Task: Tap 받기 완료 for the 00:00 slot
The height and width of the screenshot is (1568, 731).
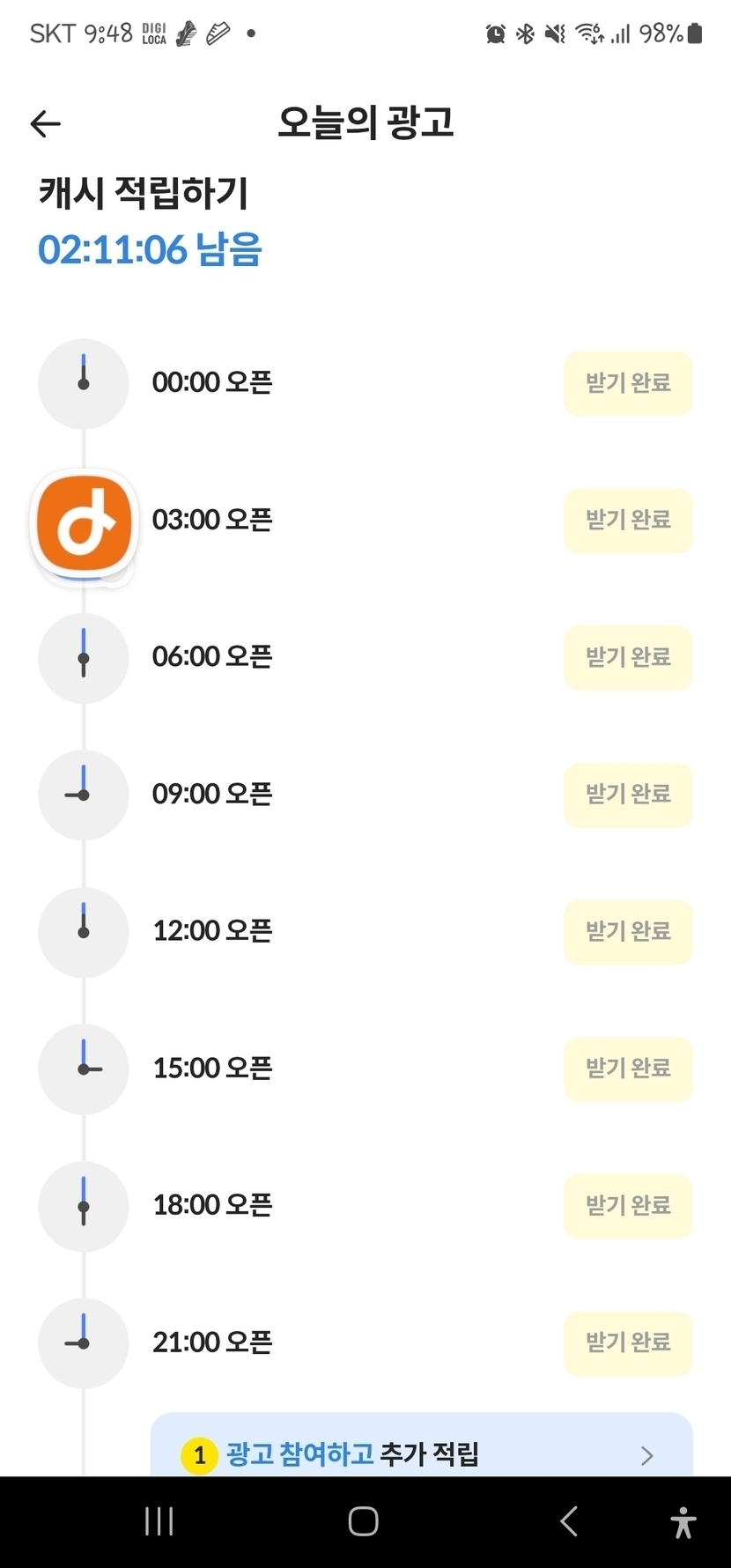Action: [628, 383]
